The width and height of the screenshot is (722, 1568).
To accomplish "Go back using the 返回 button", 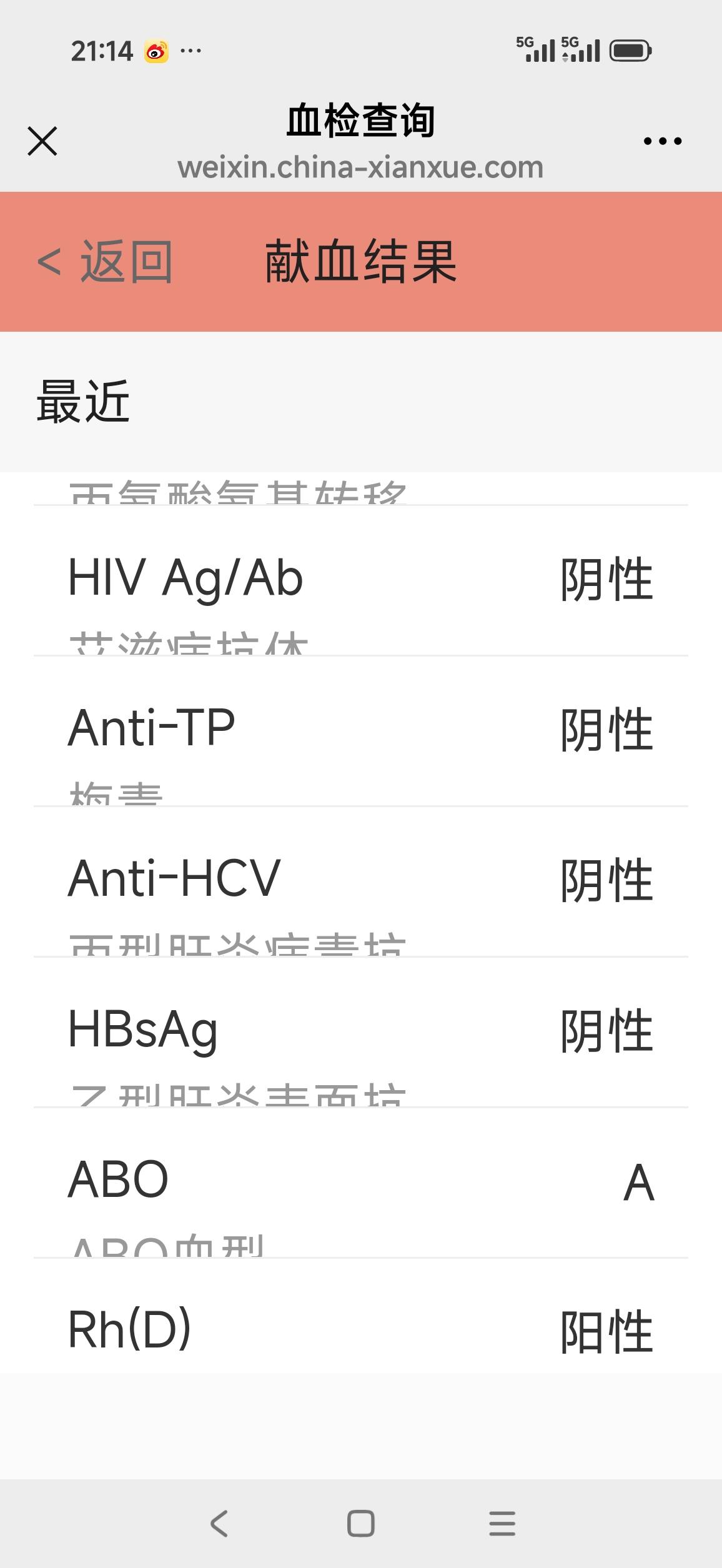I will coord(105,261).
